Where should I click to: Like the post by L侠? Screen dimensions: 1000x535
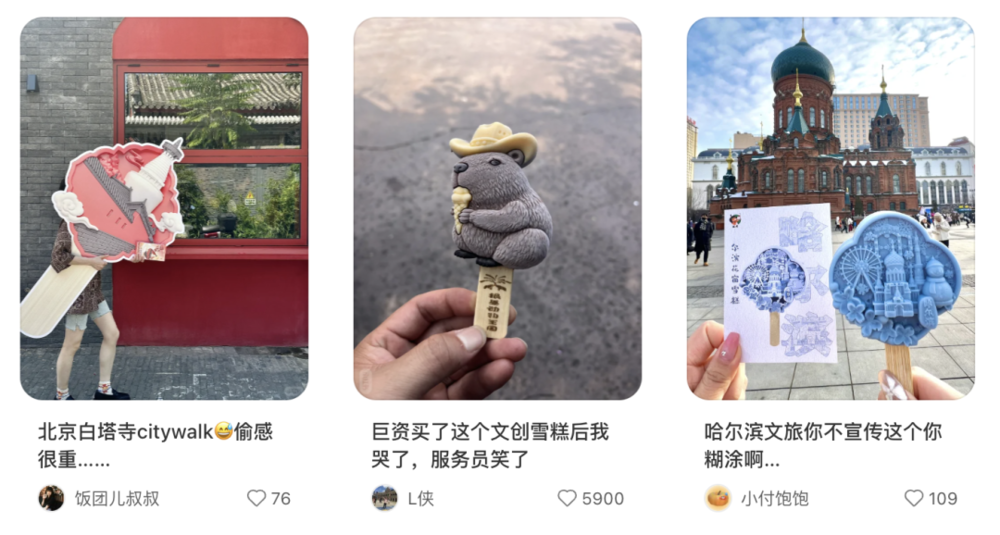click(567, 498)
